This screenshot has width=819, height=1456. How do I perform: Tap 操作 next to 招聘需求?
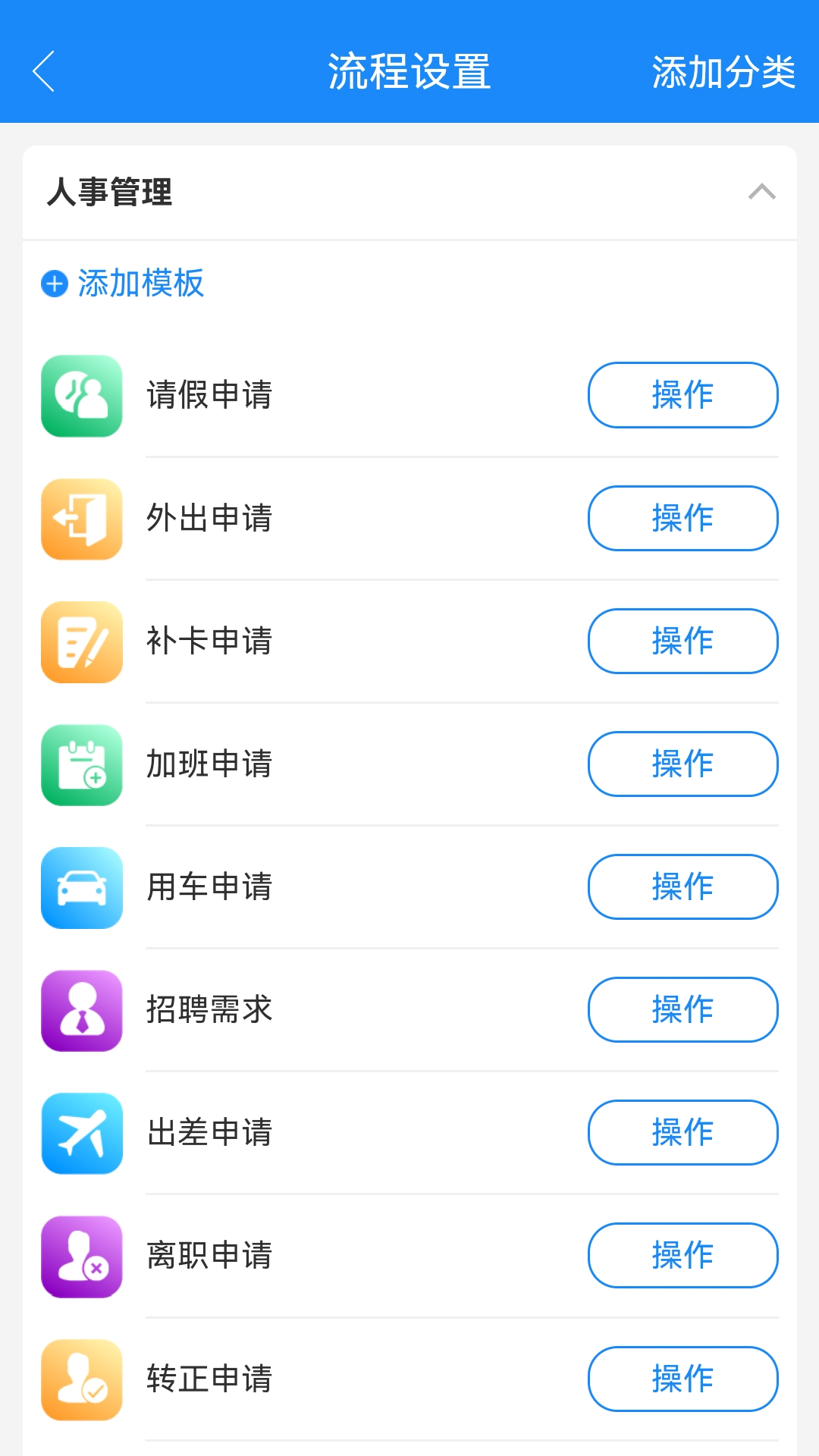click(682, 1009)
